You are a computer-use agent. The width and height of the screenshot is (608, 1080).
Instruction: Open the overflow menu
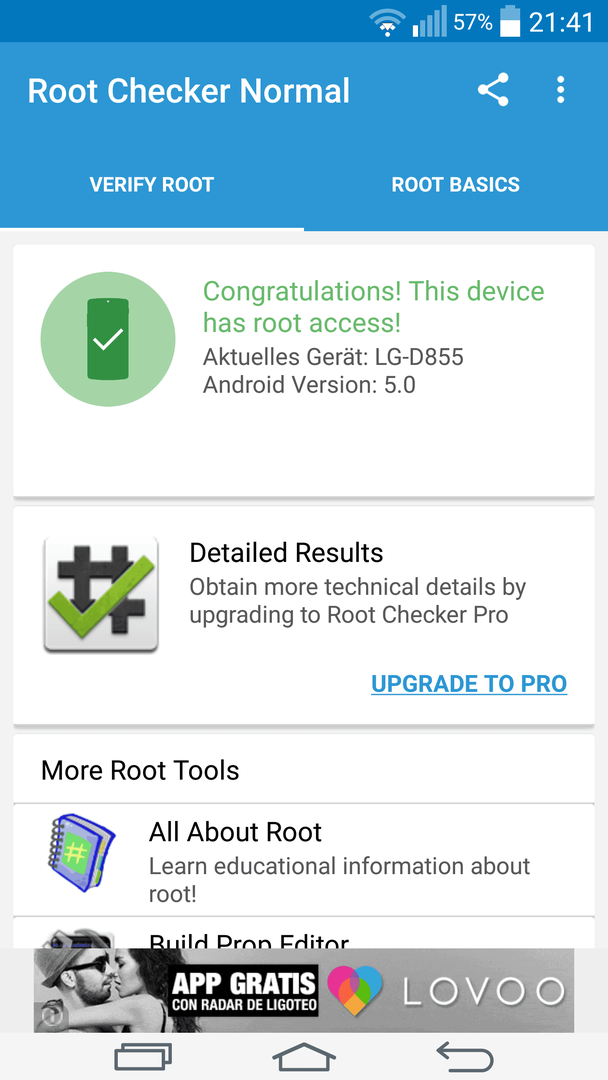[560, 91]
